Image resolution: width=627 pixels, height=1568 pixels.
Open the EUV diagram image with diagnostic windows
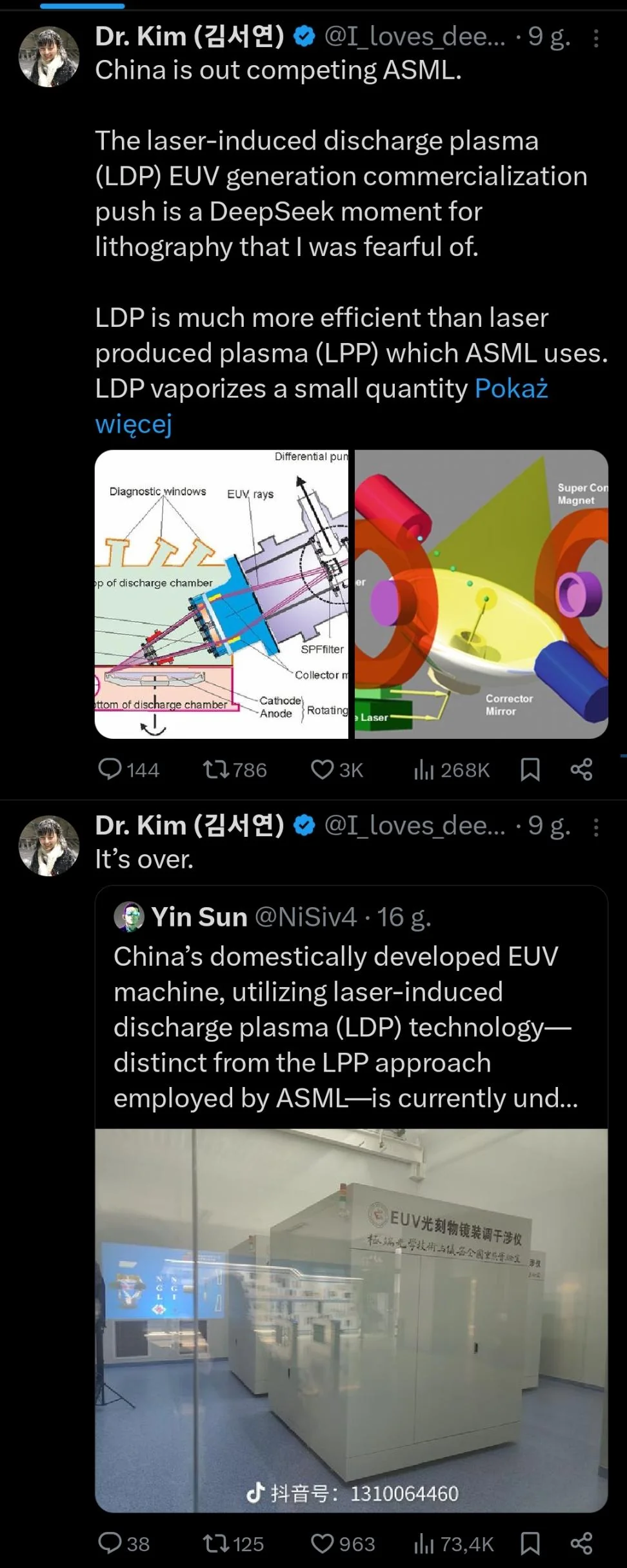click(x=221, y=594)
